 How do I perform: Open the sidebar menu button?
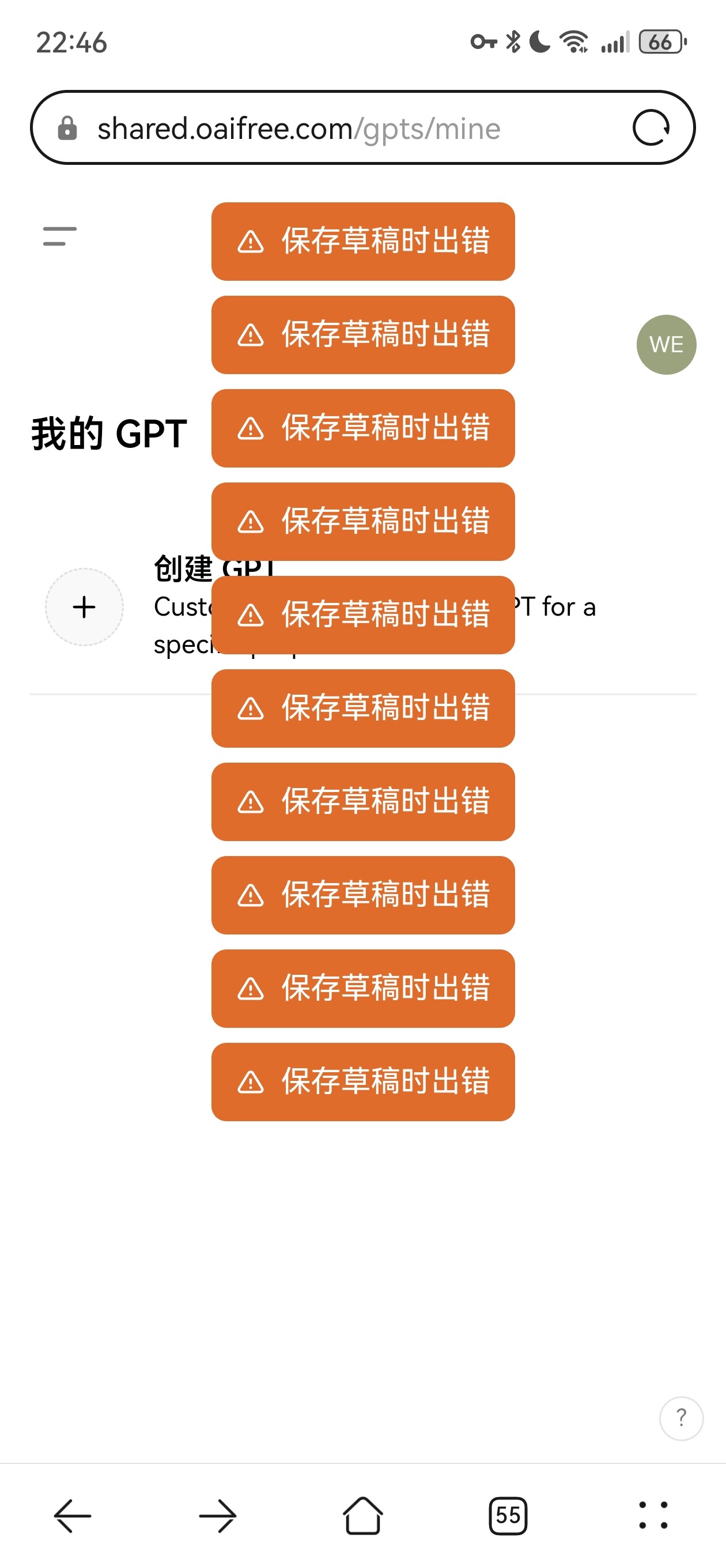(60, 236)
